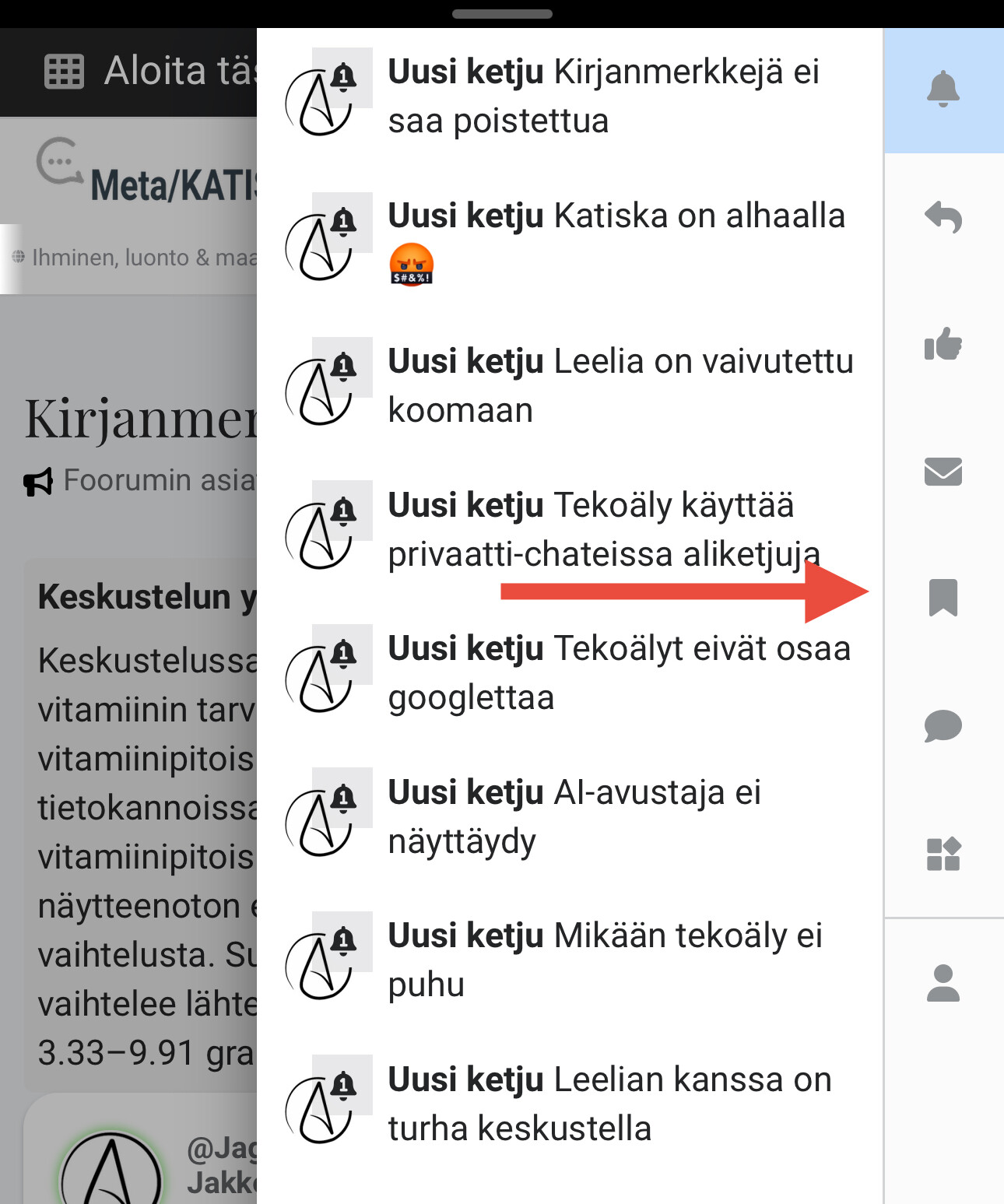
Task: Open notification 'Mikään tekoäly ei puhu'
Action: pyautogui.click(x=603, y=960)
